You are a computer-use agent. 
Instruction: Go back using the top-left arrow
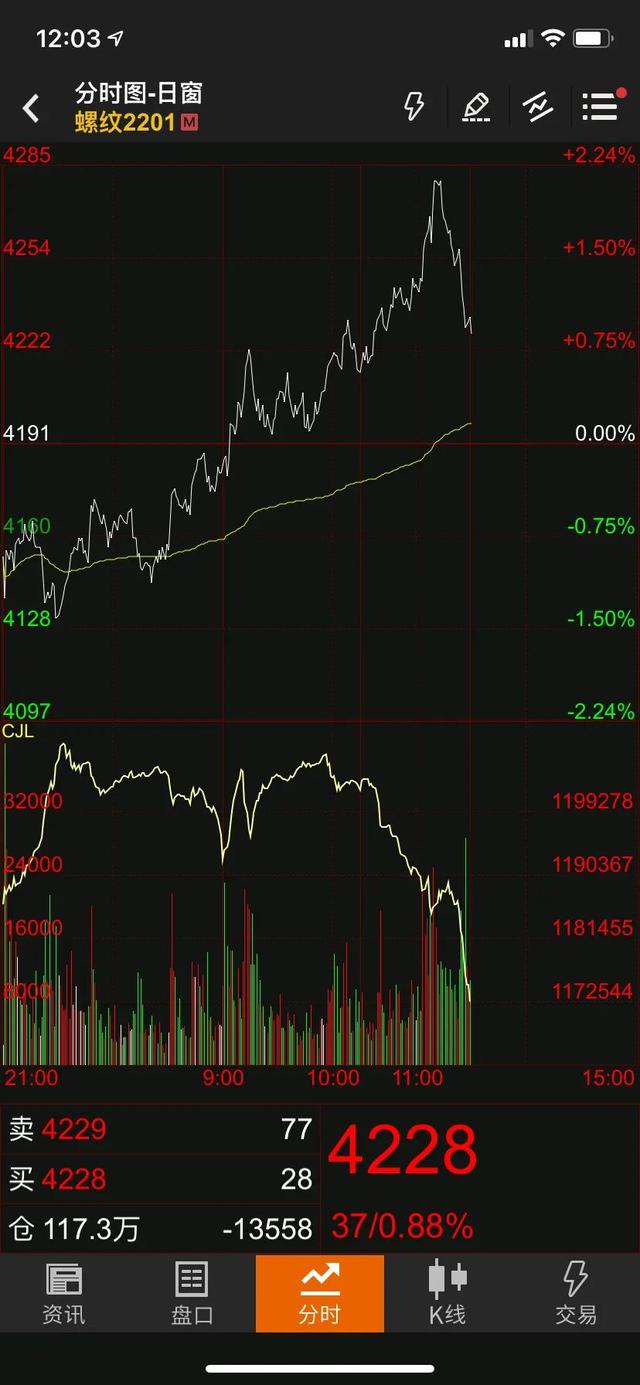pyautogui.click(x=32, y=108)
